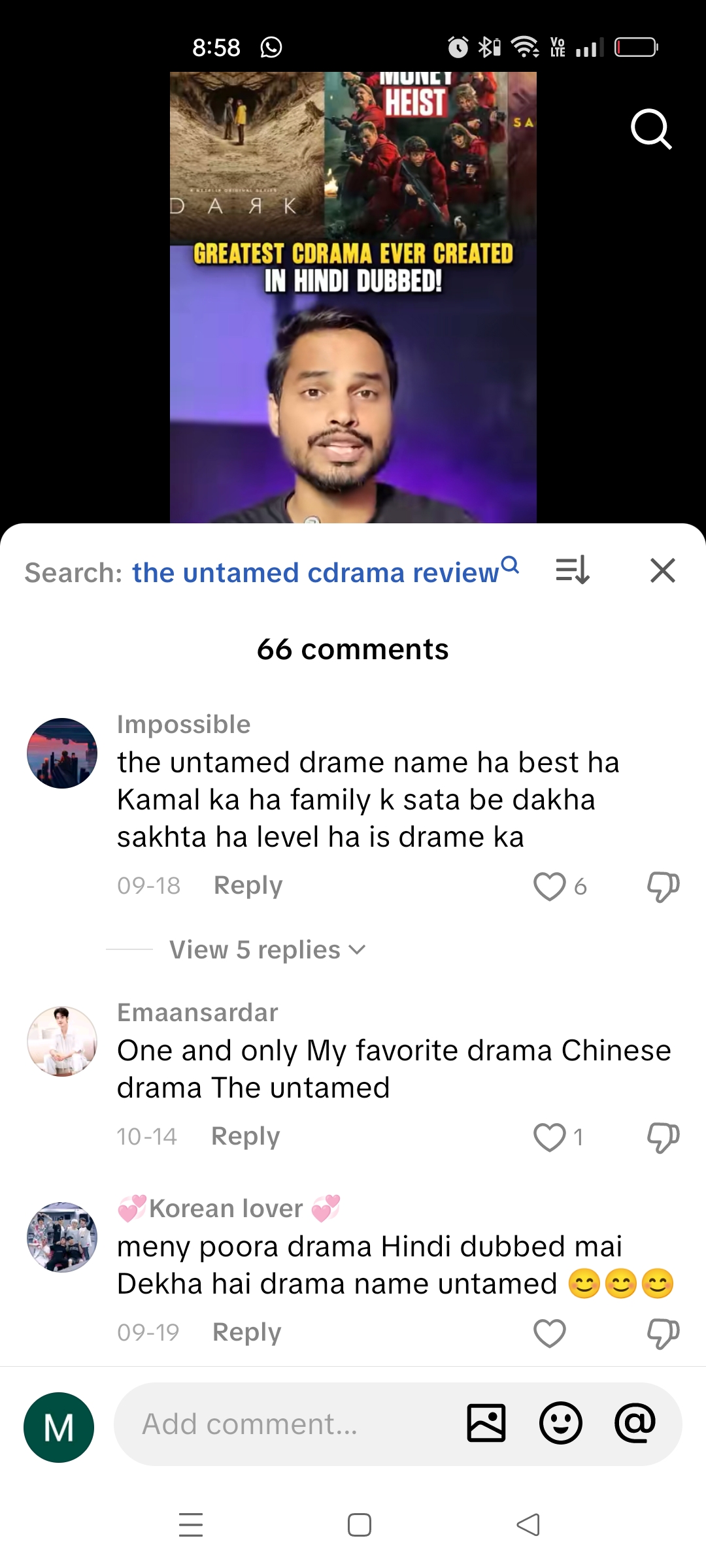Open the comment sort options
The height and width of the screenshot is (1568, 706).
coord(573,570)
